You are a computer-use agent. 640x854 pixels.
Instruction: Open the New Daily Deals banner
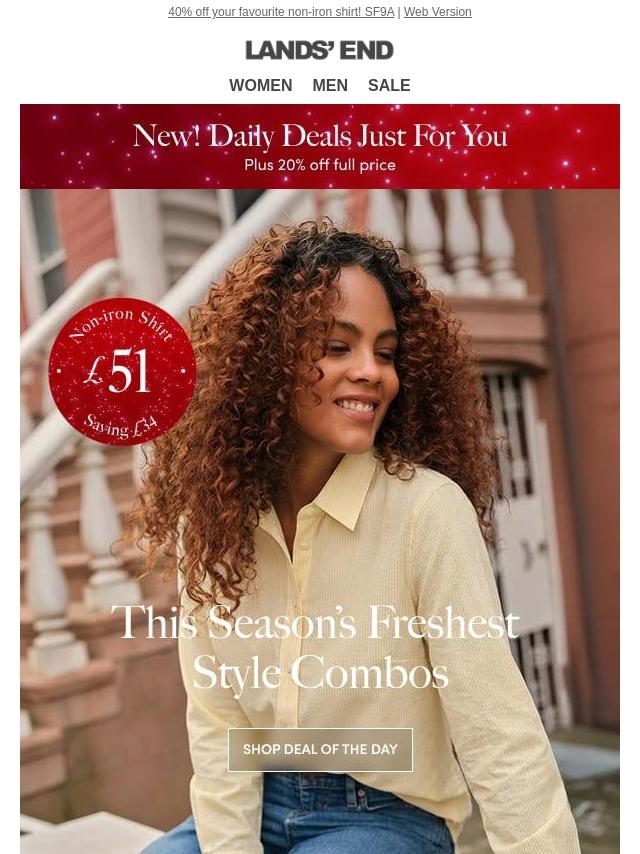(x=320, y=146)
